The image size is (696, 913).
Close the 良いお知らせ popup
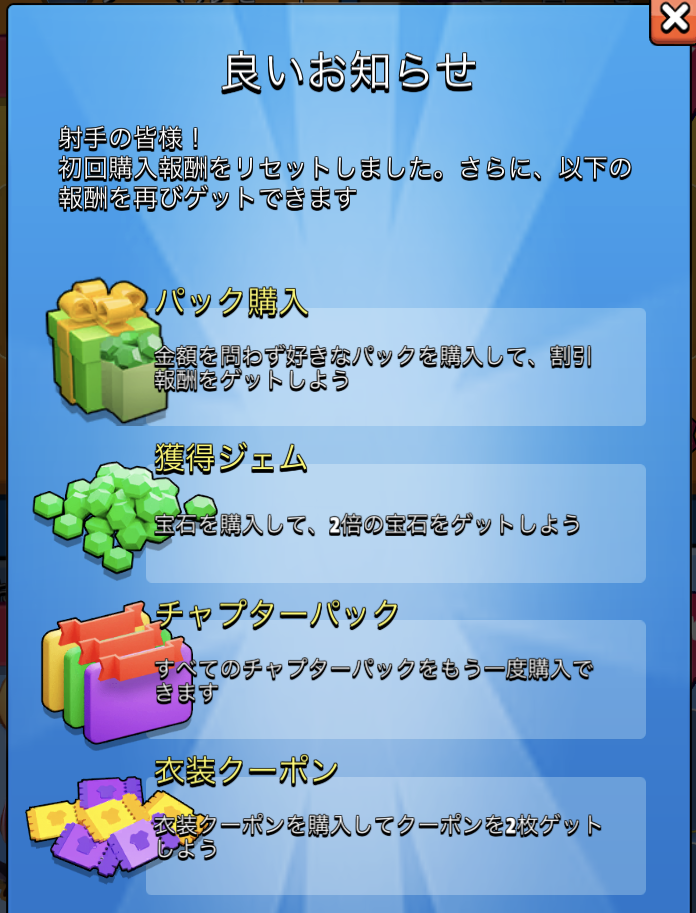[673, 20]
